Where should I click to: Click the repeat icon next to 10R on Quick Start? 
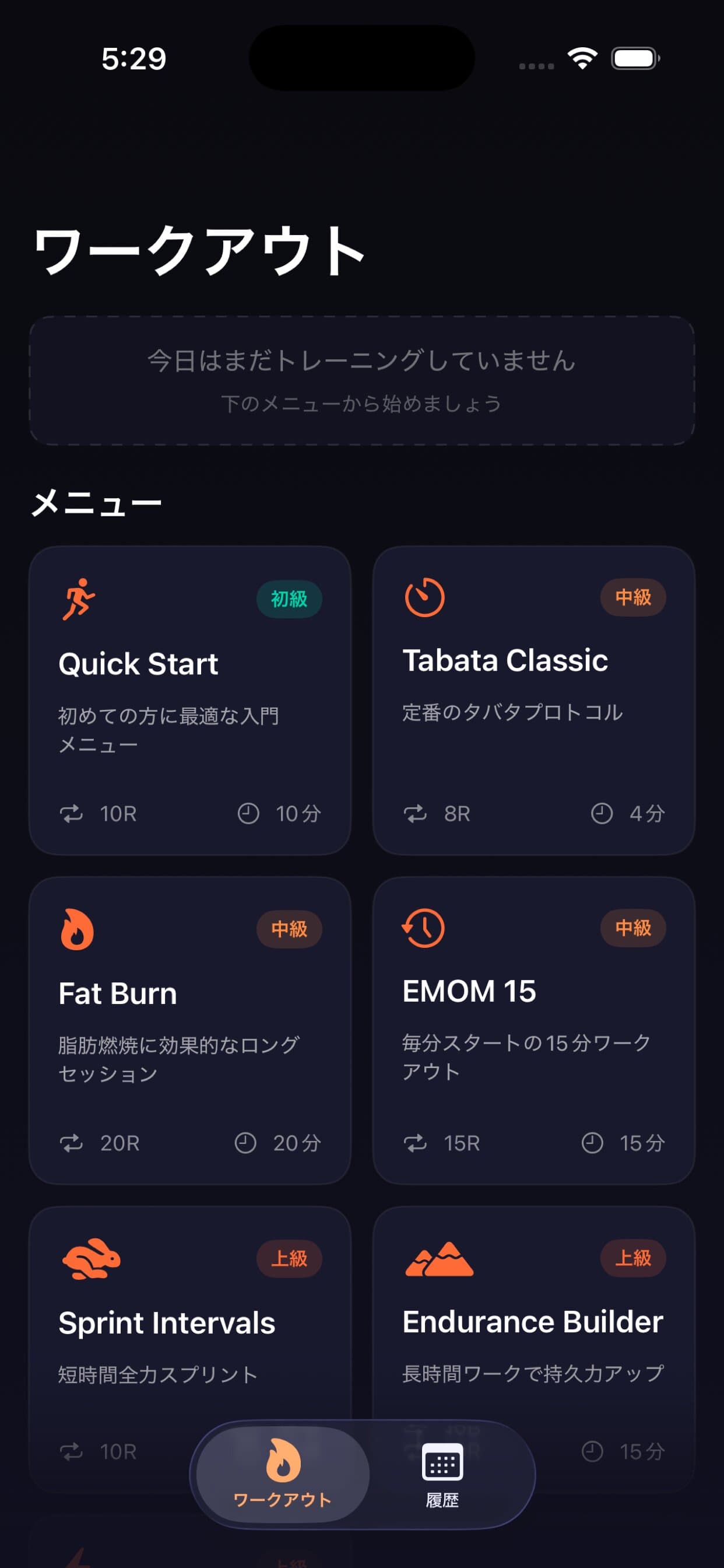click(x=72, y=814)
